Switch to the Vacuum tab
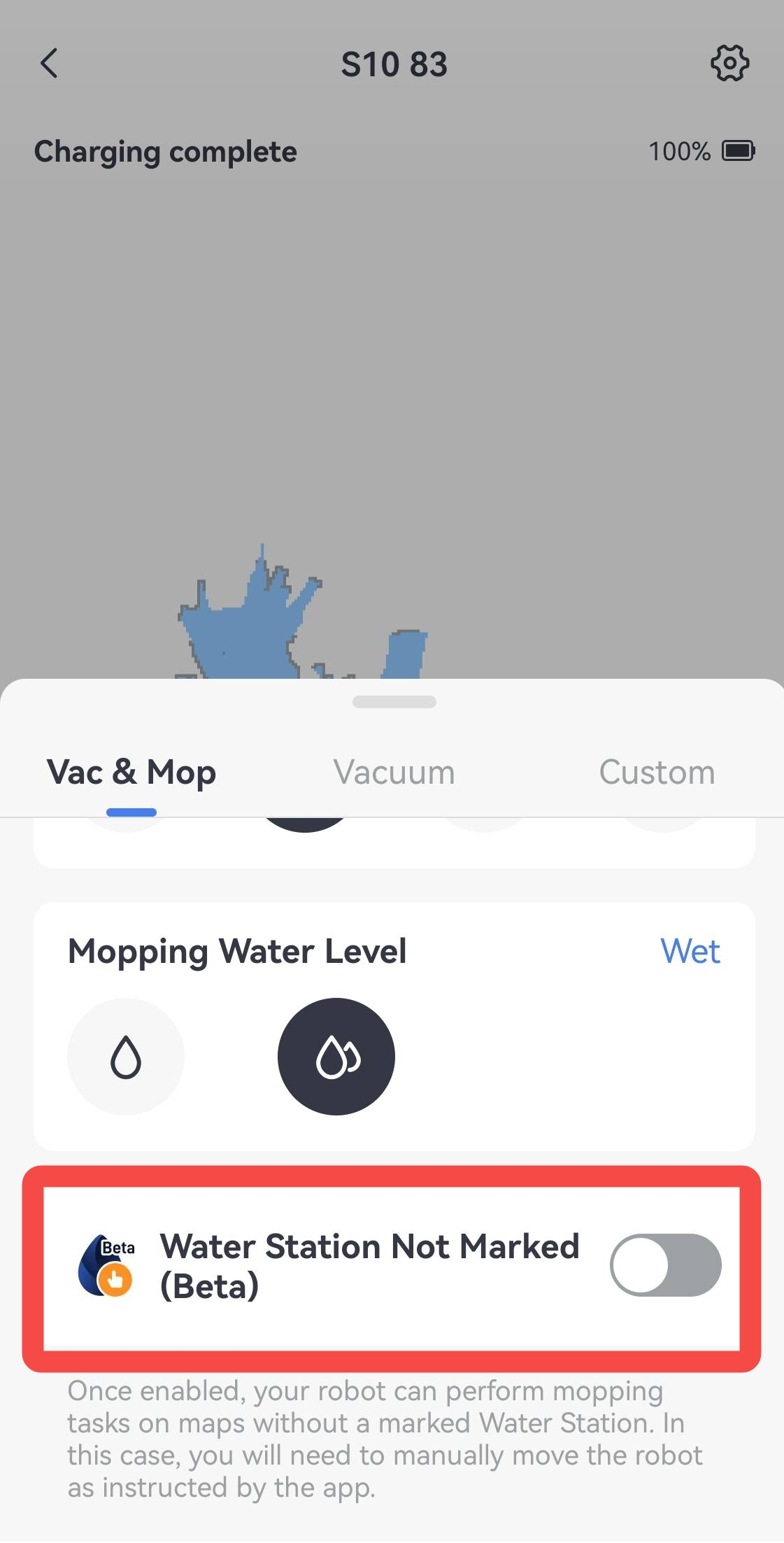784x1543 pixels. pyautogui.click(x=394, y=773)
